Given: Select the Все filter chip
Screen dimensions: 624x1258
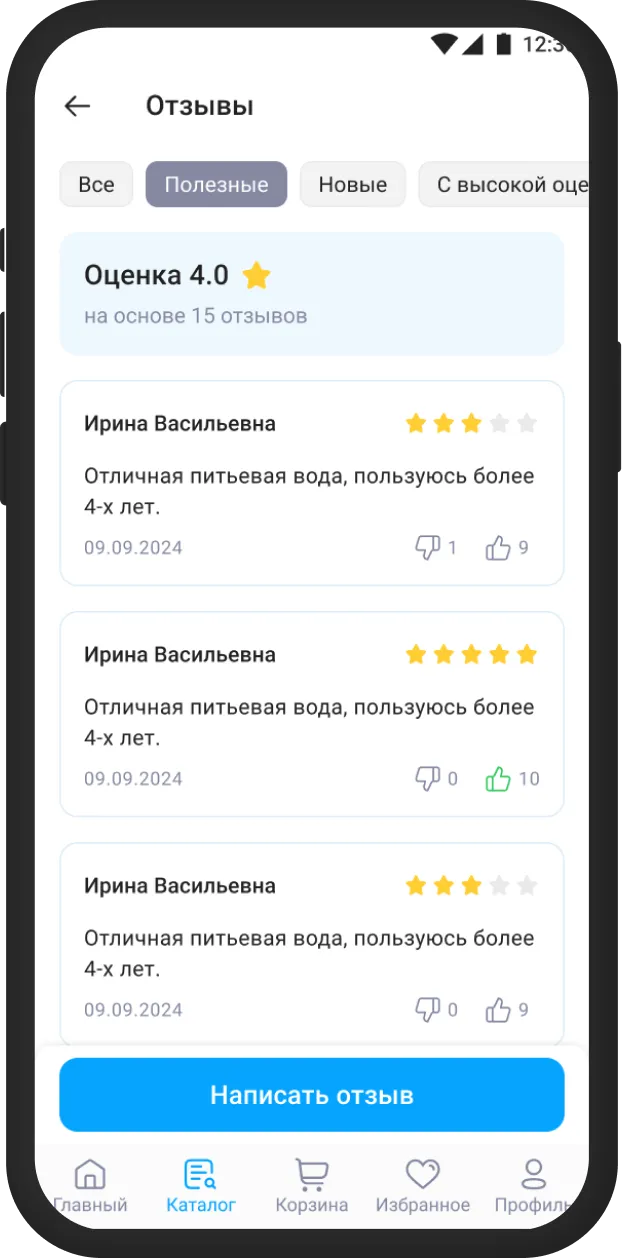Looking at the screenshot, I should point(96,185).
